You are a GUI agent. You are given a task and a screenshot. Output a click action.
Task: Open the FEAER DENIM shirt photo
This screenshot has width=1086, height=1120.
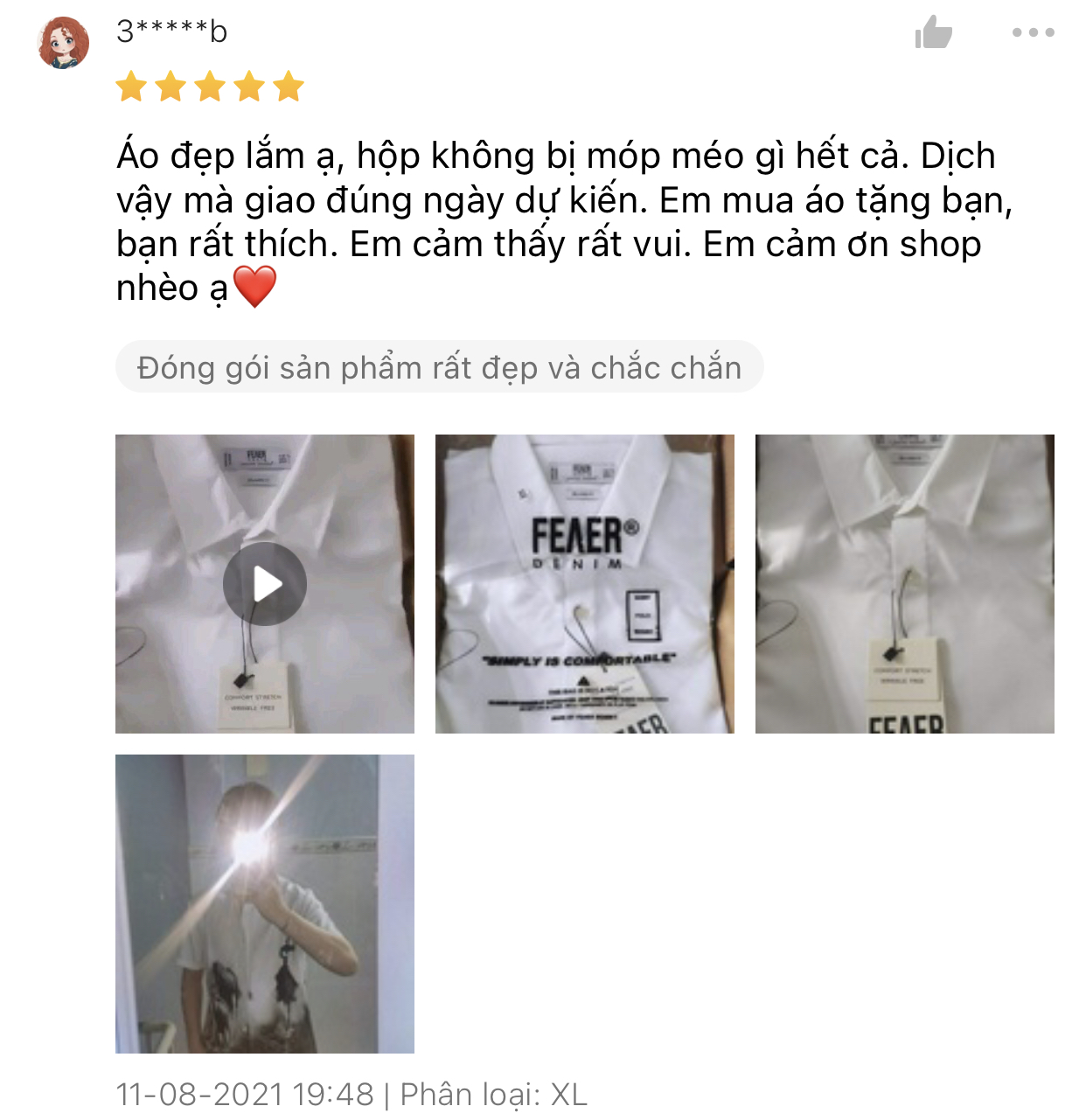coord(584,584)
